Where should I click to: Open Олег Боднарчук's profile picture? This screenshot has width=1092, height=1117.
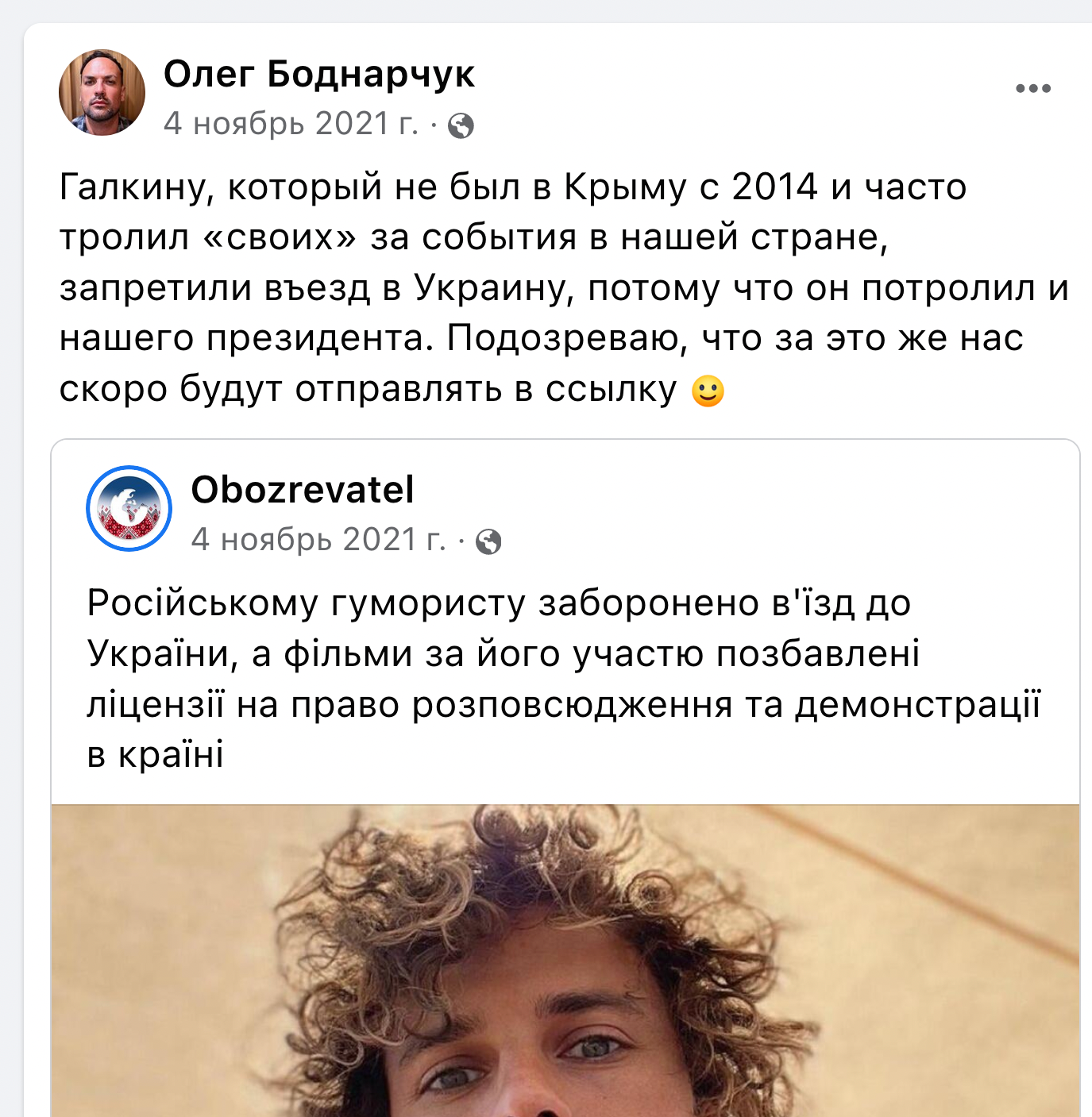pyautogui.click(x=102, y=93)
